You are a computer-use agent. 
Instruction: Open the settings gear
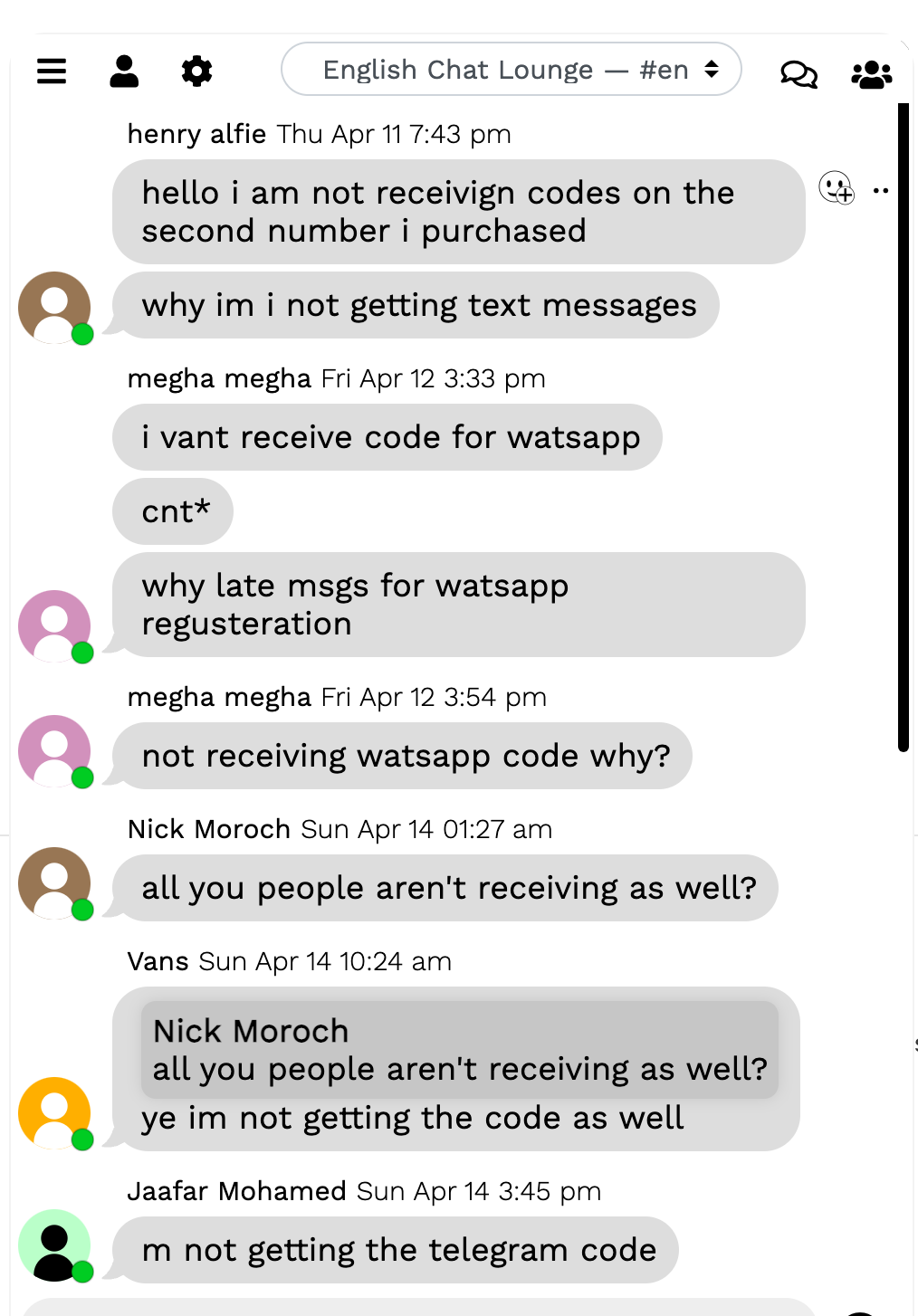pos(196,71)
